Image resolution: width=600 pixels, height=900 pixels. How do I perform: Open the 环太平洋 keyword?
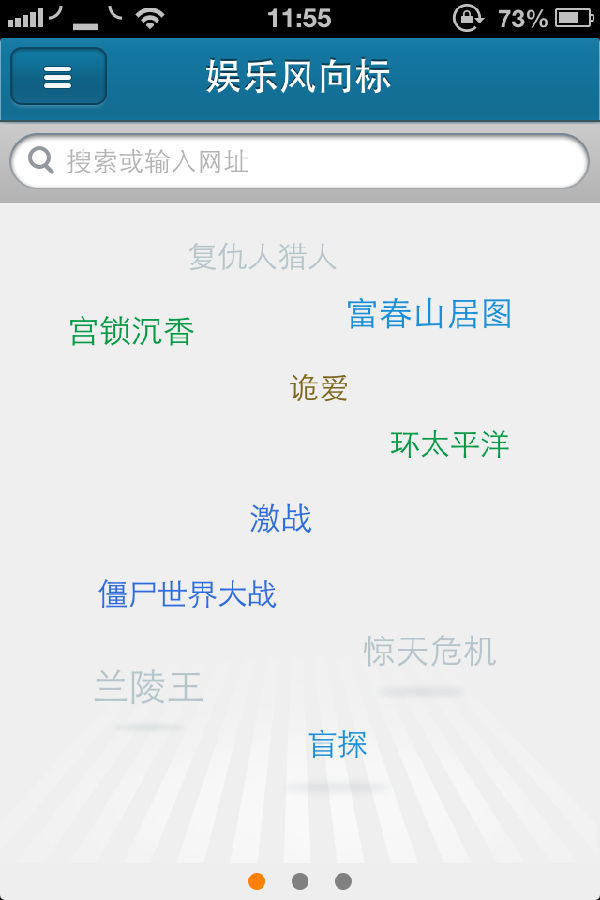(x=450, y=444)
